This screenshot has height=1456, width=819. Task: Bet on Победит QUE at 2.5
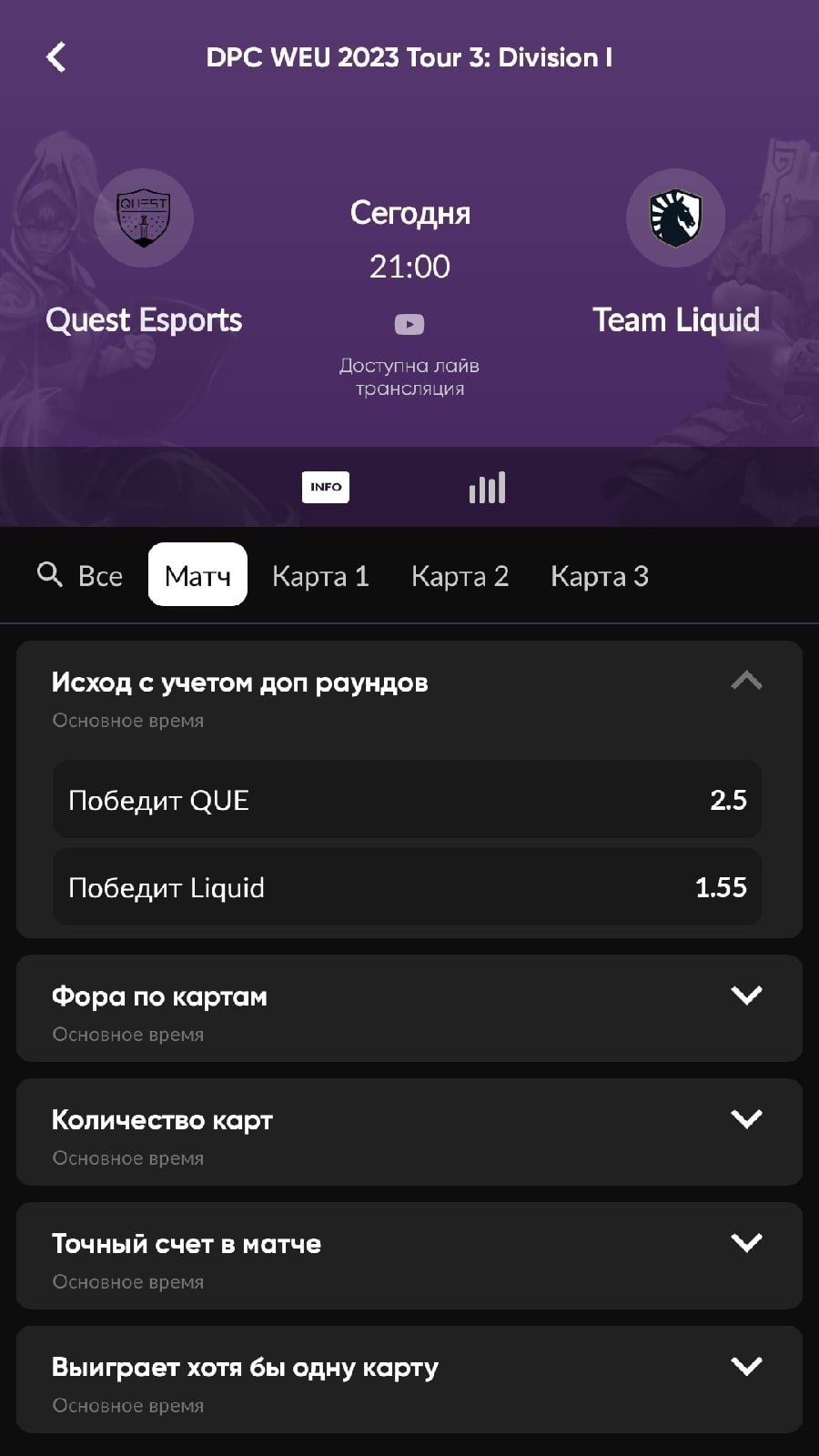(407, 800)
